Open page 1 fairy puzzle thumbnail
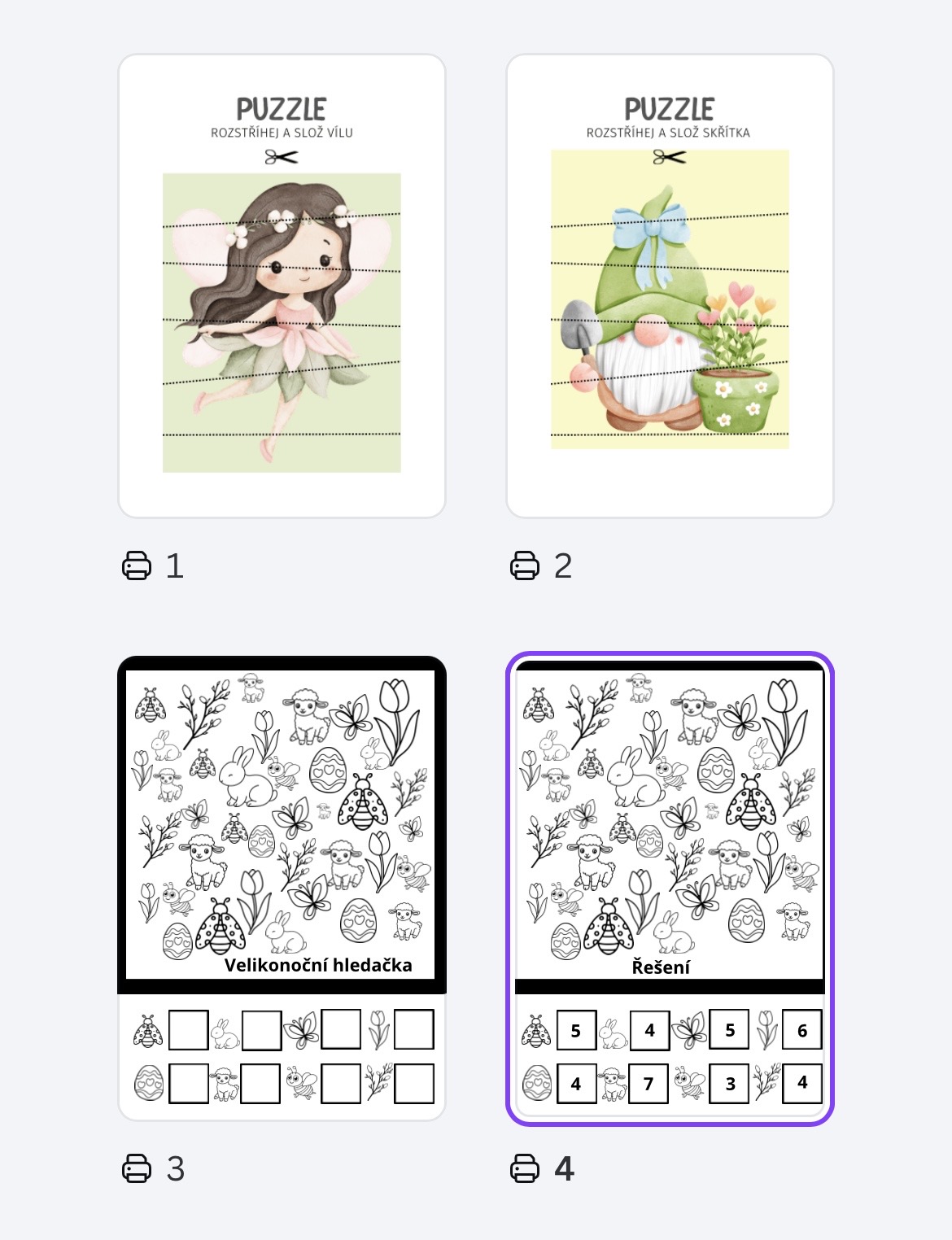The width and height of the screenshot is (952, 1240). 282,286
